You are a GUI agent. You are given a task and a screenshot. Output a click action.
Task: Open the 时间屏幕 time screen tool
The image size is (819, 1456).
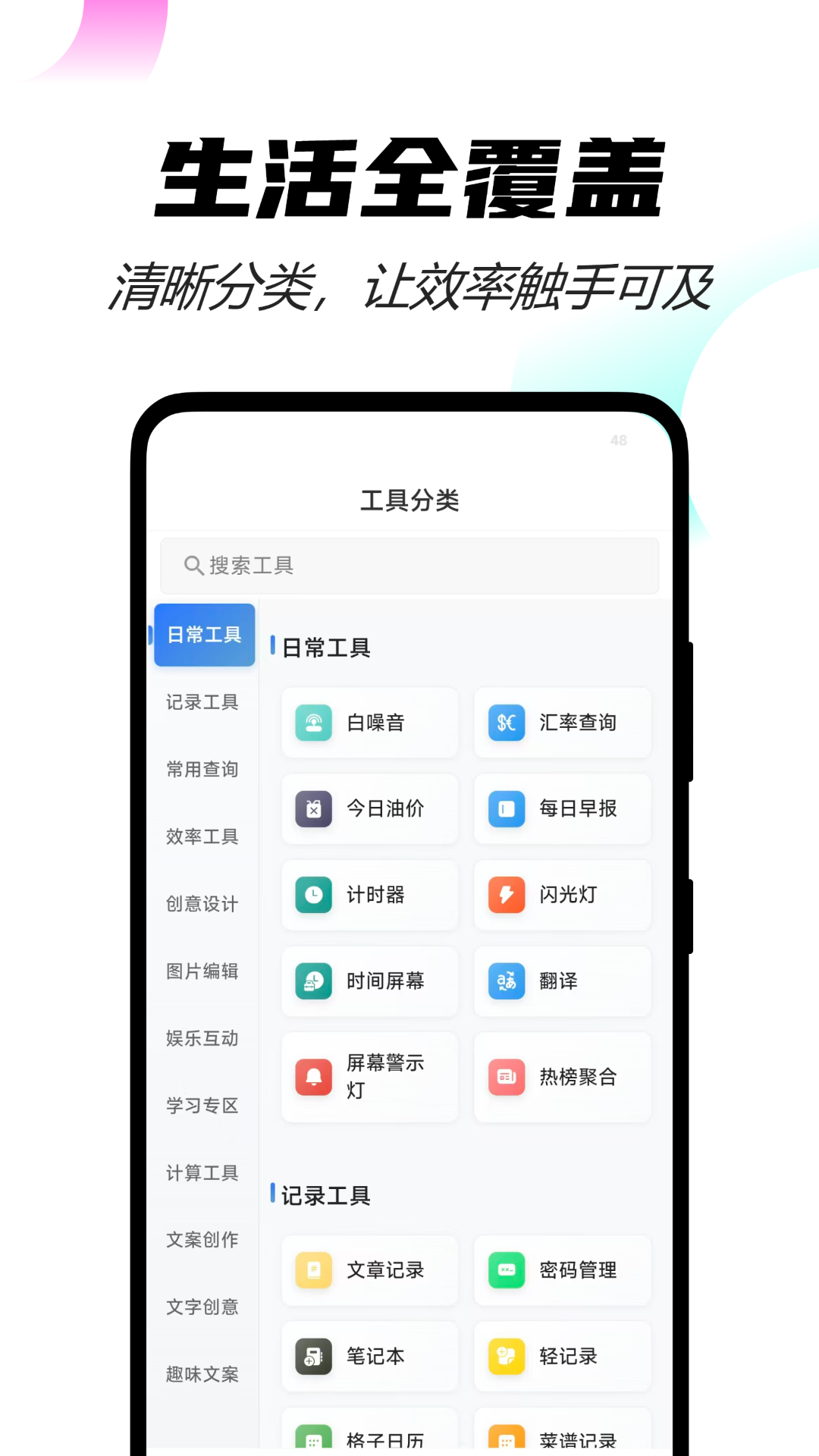pyautogui.click(x=369, y=981)
